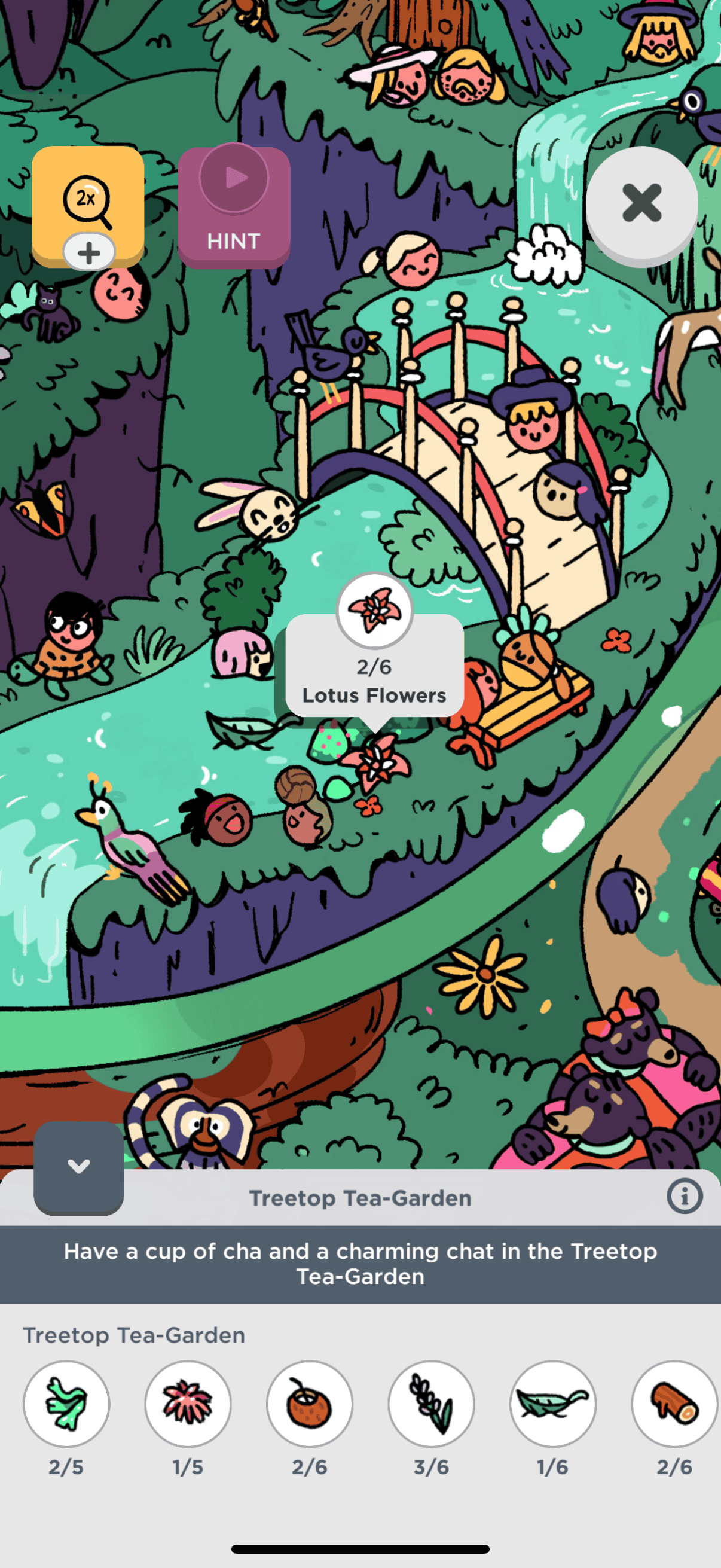Use the HINT button

click(x=234, y=207)
